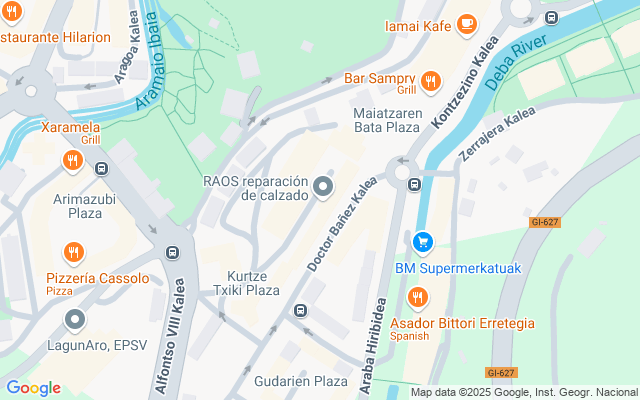
Task: Open the Iamai Kafe place marker
Action: (466, 23)
